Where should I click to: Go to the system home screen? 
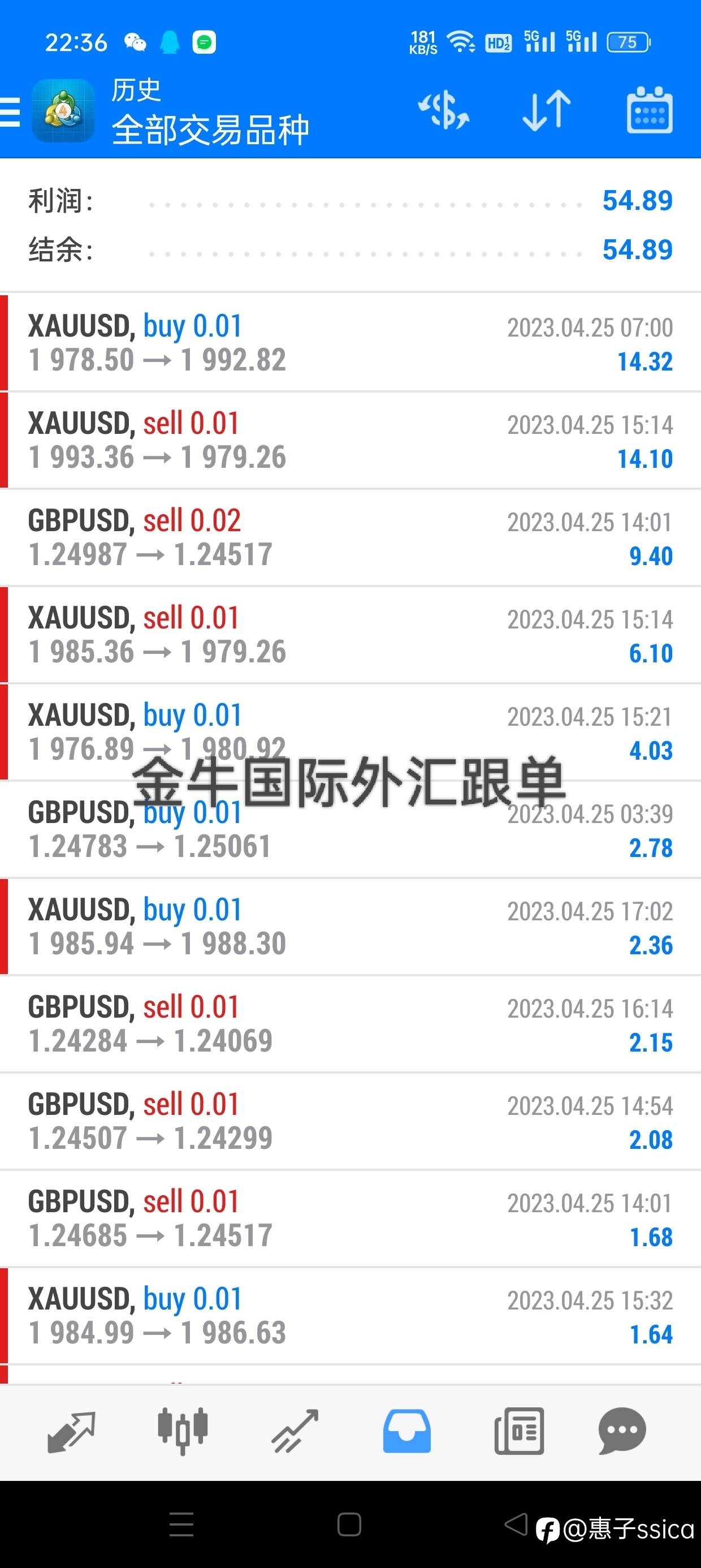[x=349, y=1524]
